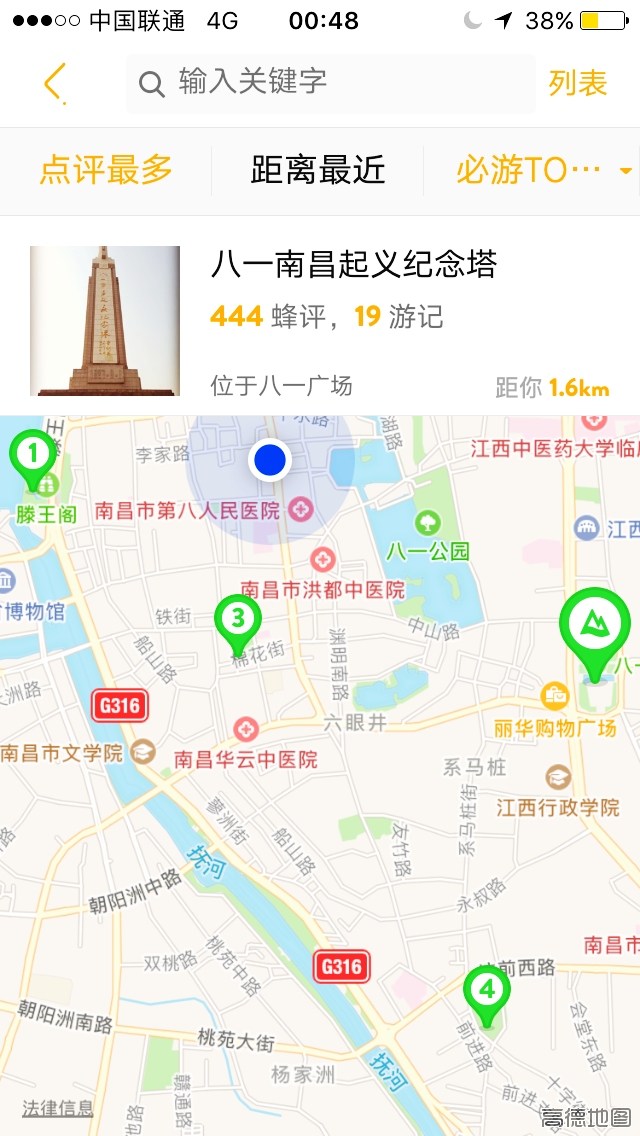Open the 八一南昌起义纪念塔 card
Viewport: 640px width, 1136px height.
coord(320,320)
